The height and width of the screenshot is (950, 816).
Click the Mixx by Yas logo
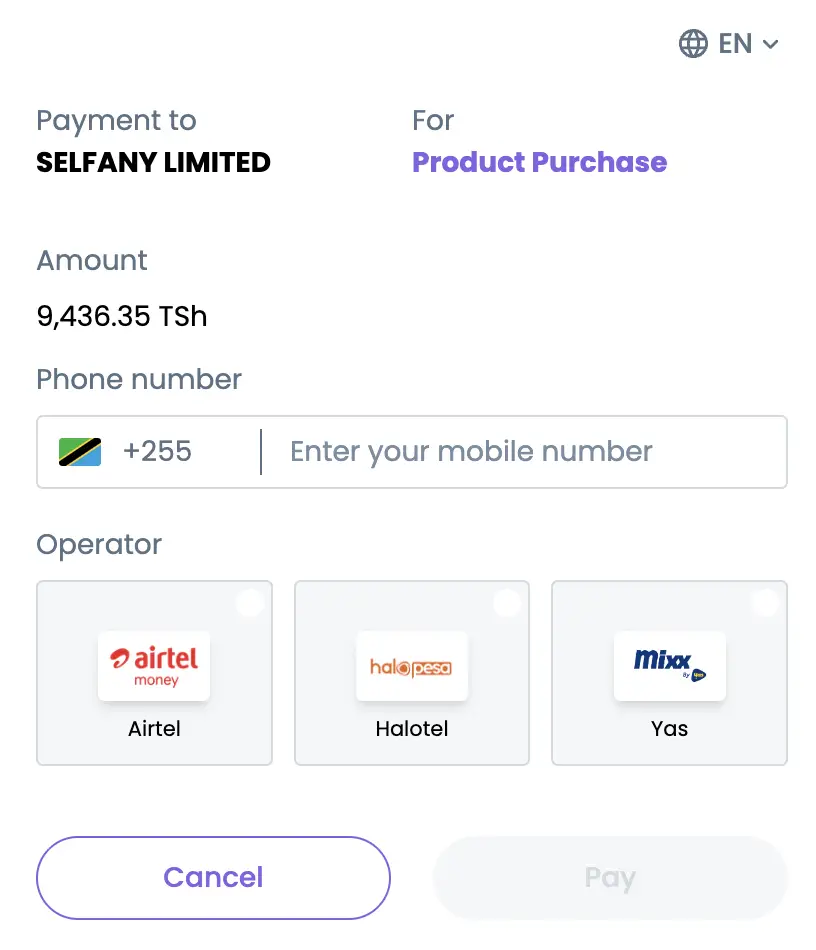coord(669,665)
